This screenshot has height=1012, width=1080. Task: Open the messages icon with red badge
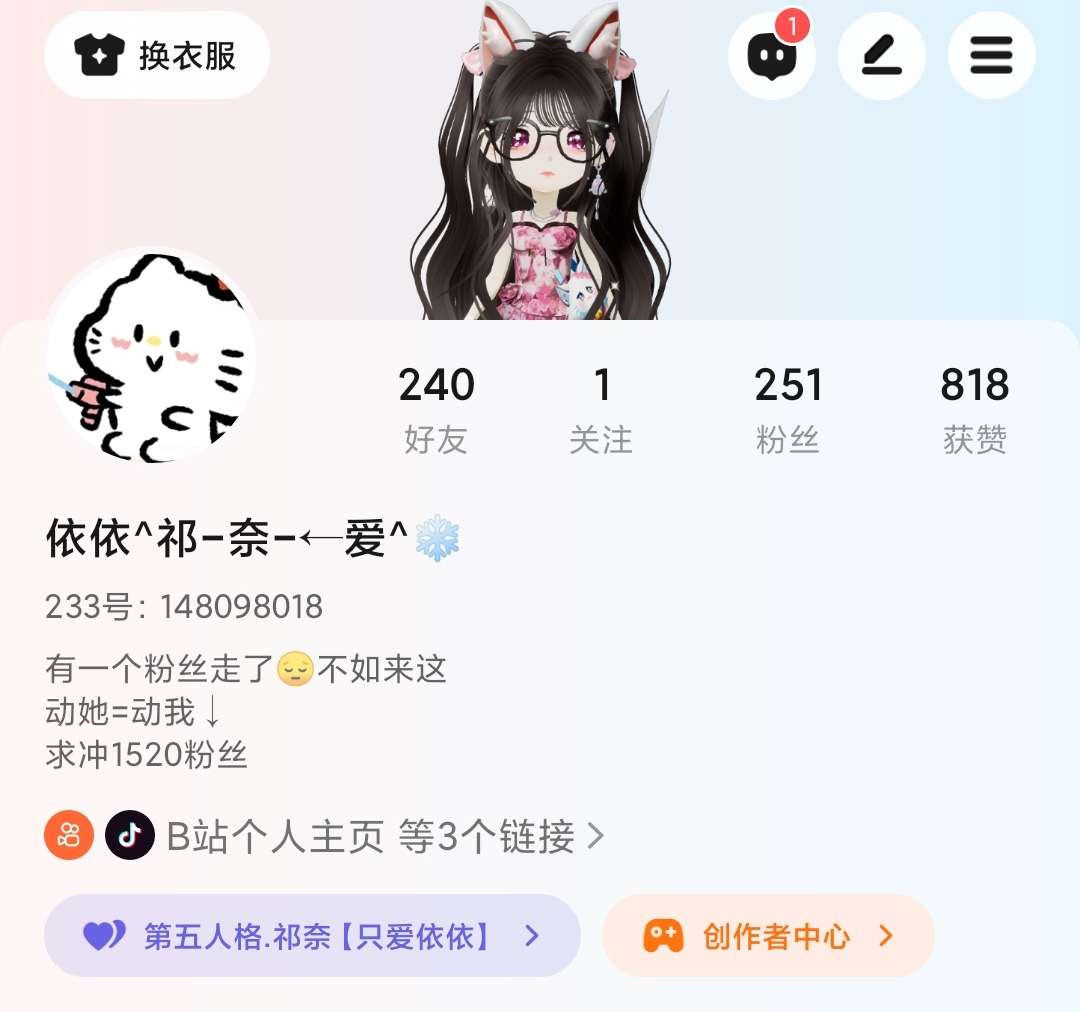(x=771, y=56)
